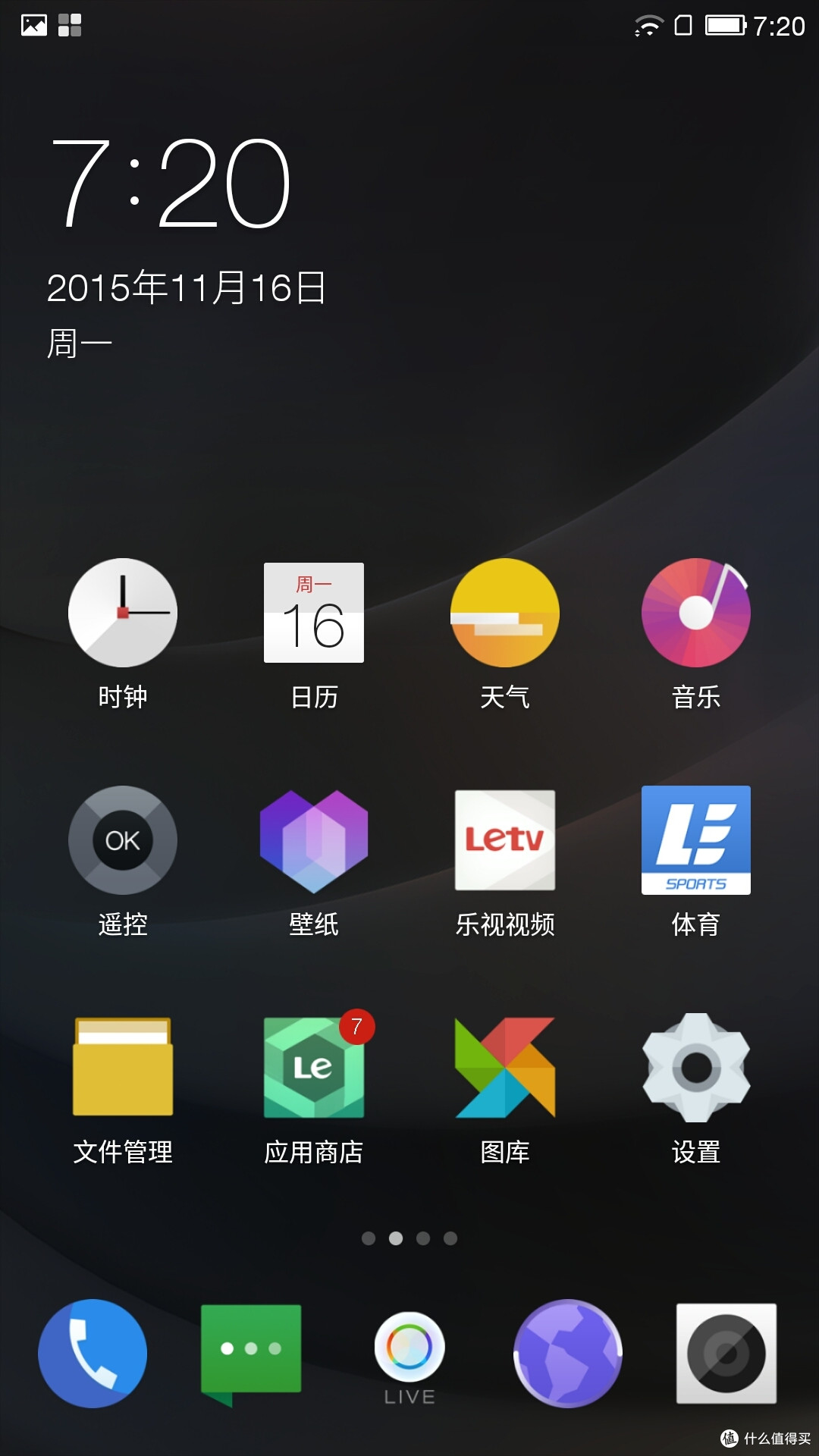Start the 乐视视频 Letv video app
819x1456 pixels.
(504, 839)
